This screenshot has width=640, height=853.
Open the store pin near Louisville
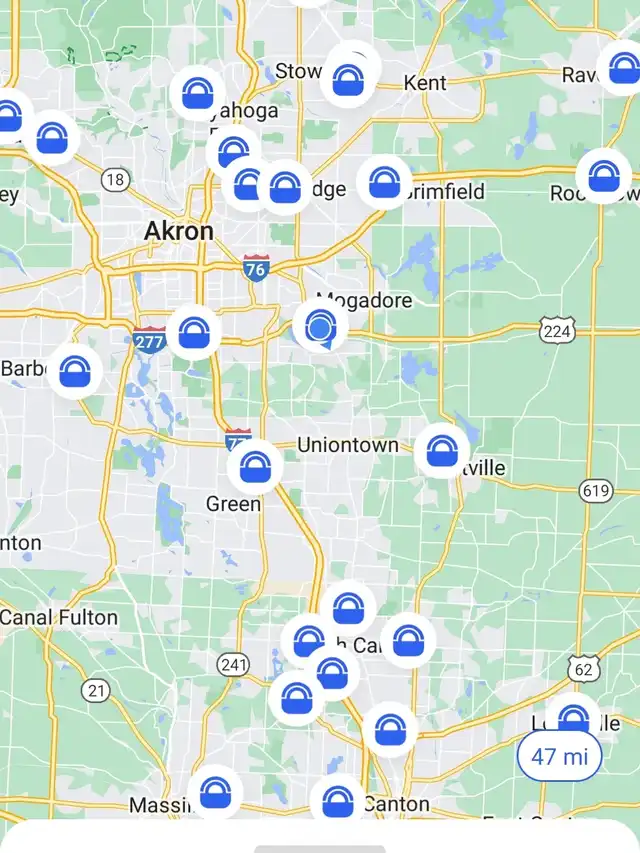[x=573, y=717]
